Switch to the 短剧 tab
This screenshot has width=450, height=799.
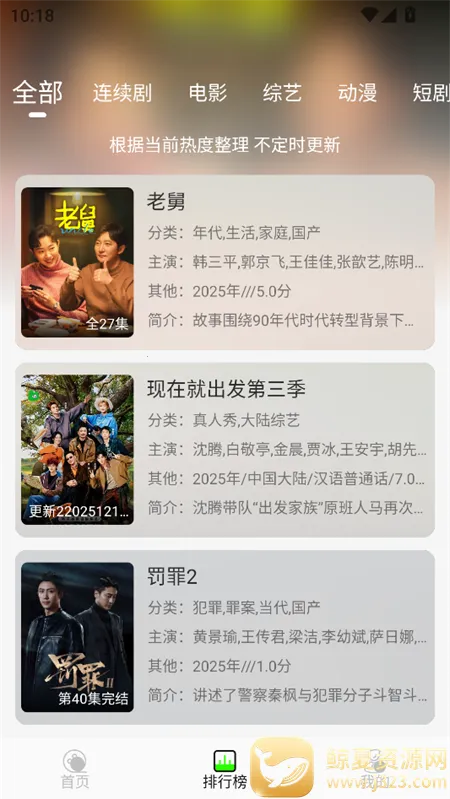[x=431, y=93]
